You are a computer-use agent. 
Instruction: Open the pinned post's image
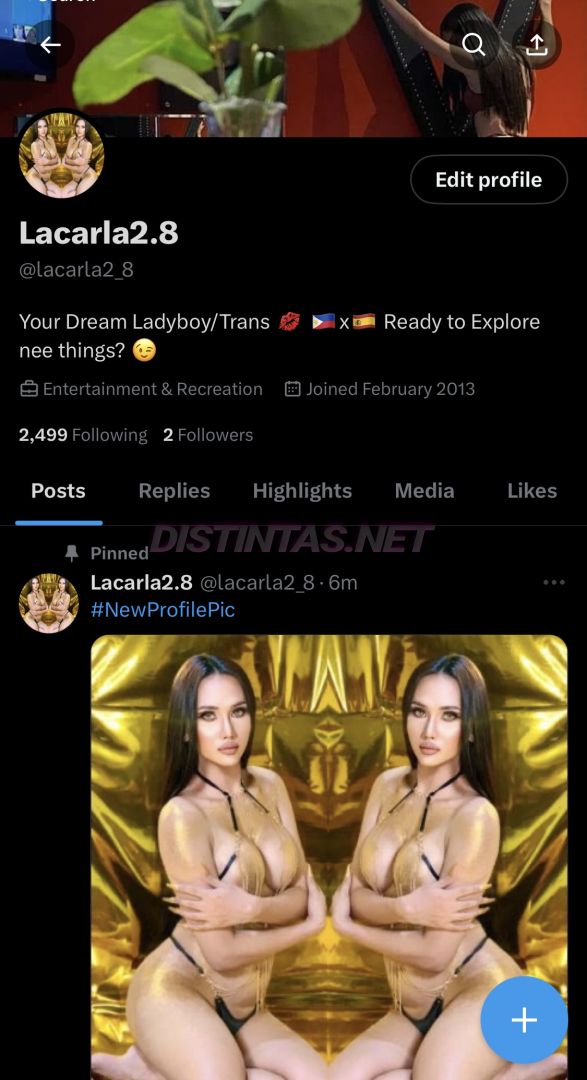pyautogui.click(x=329, y=857)
